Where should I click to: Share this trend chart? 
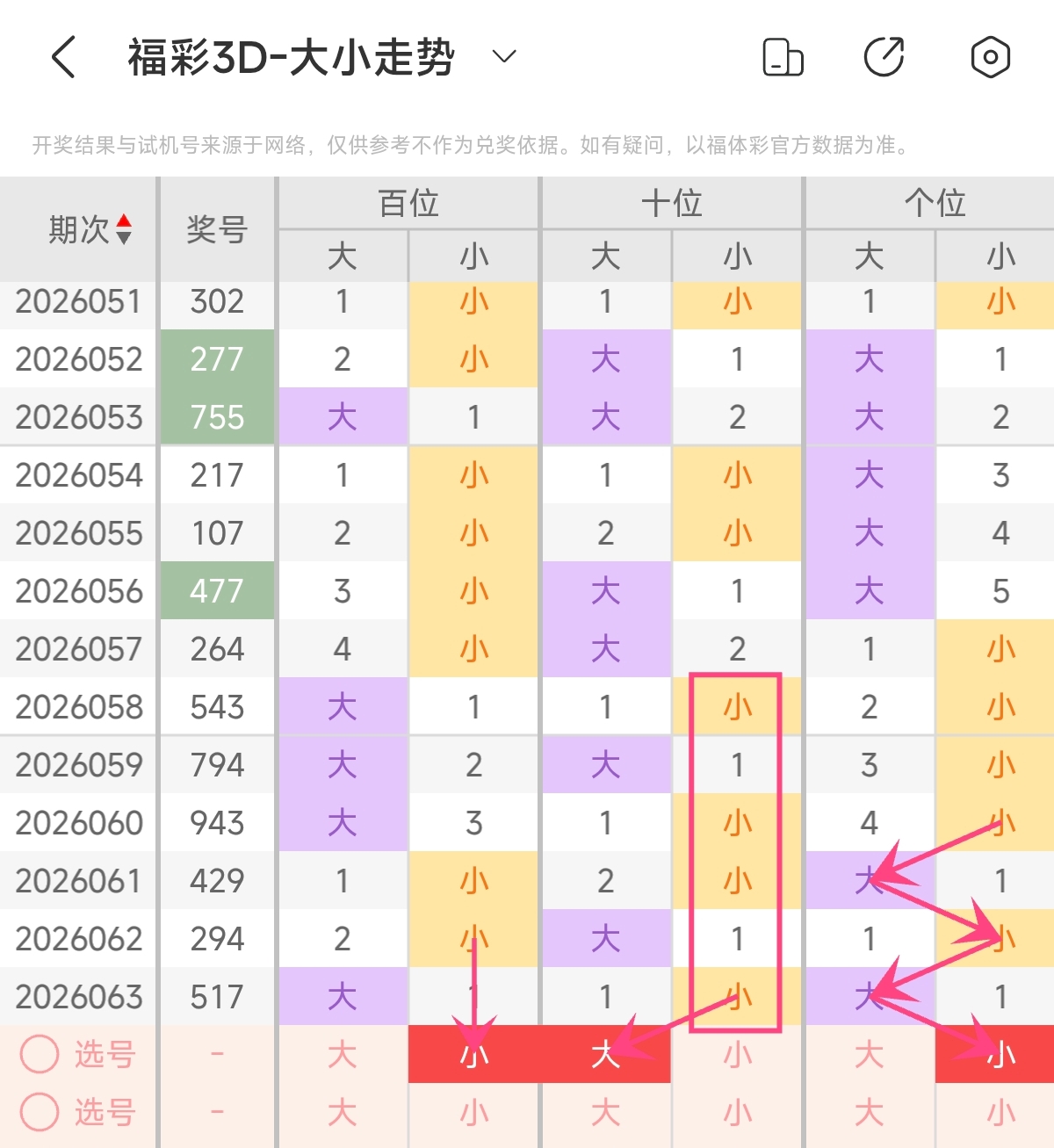pos(884,58)
